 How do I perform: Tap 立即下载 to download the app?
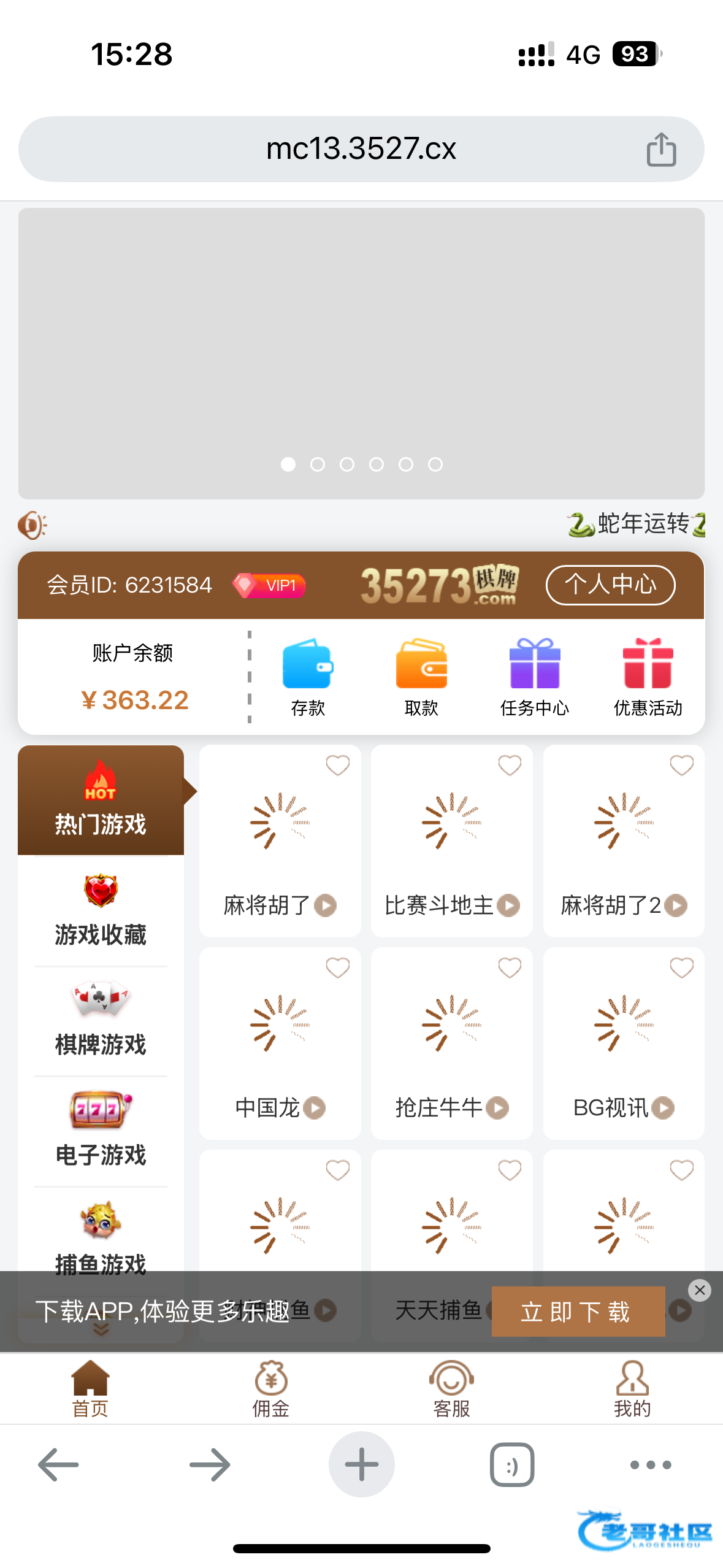[x=578, y=1312]
